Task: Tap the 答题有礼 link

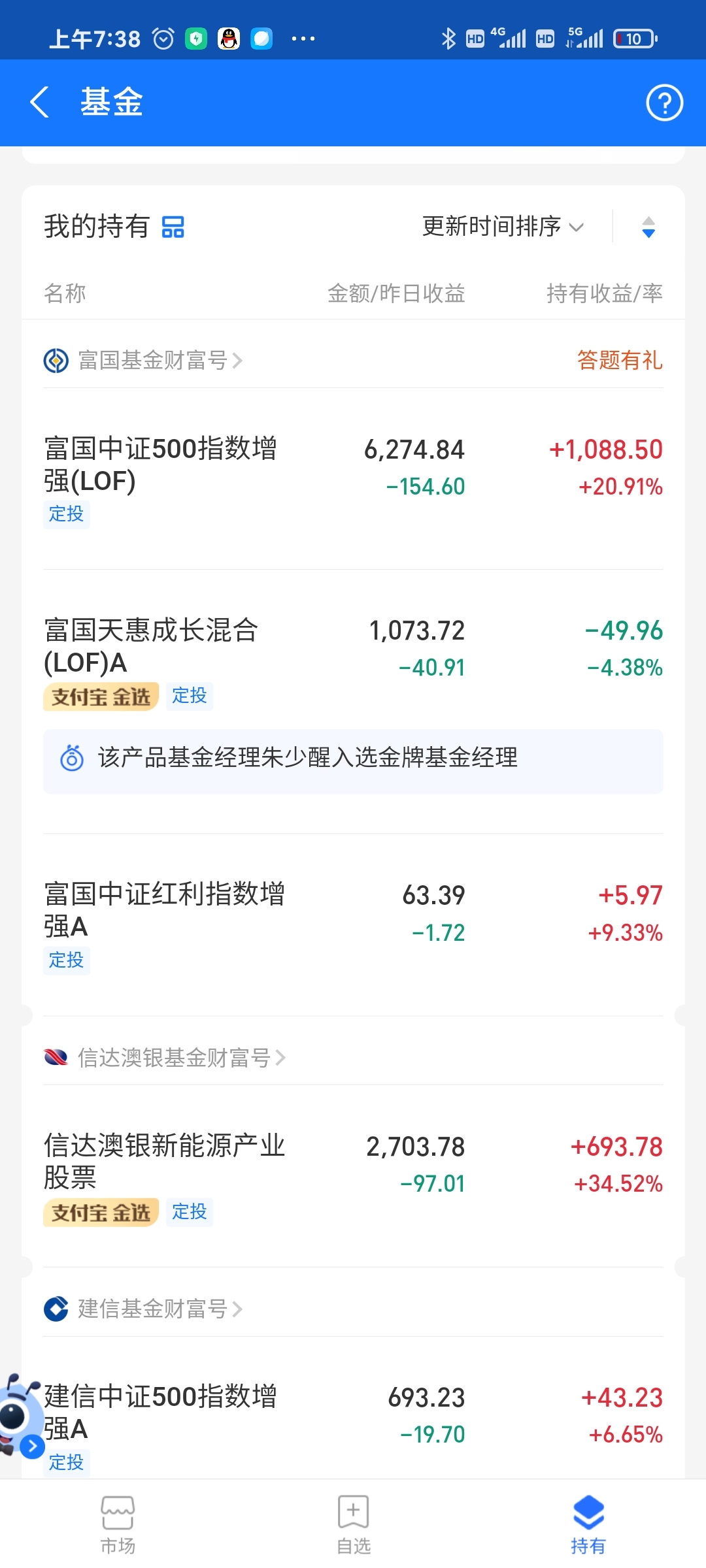Action: point(620,360)
